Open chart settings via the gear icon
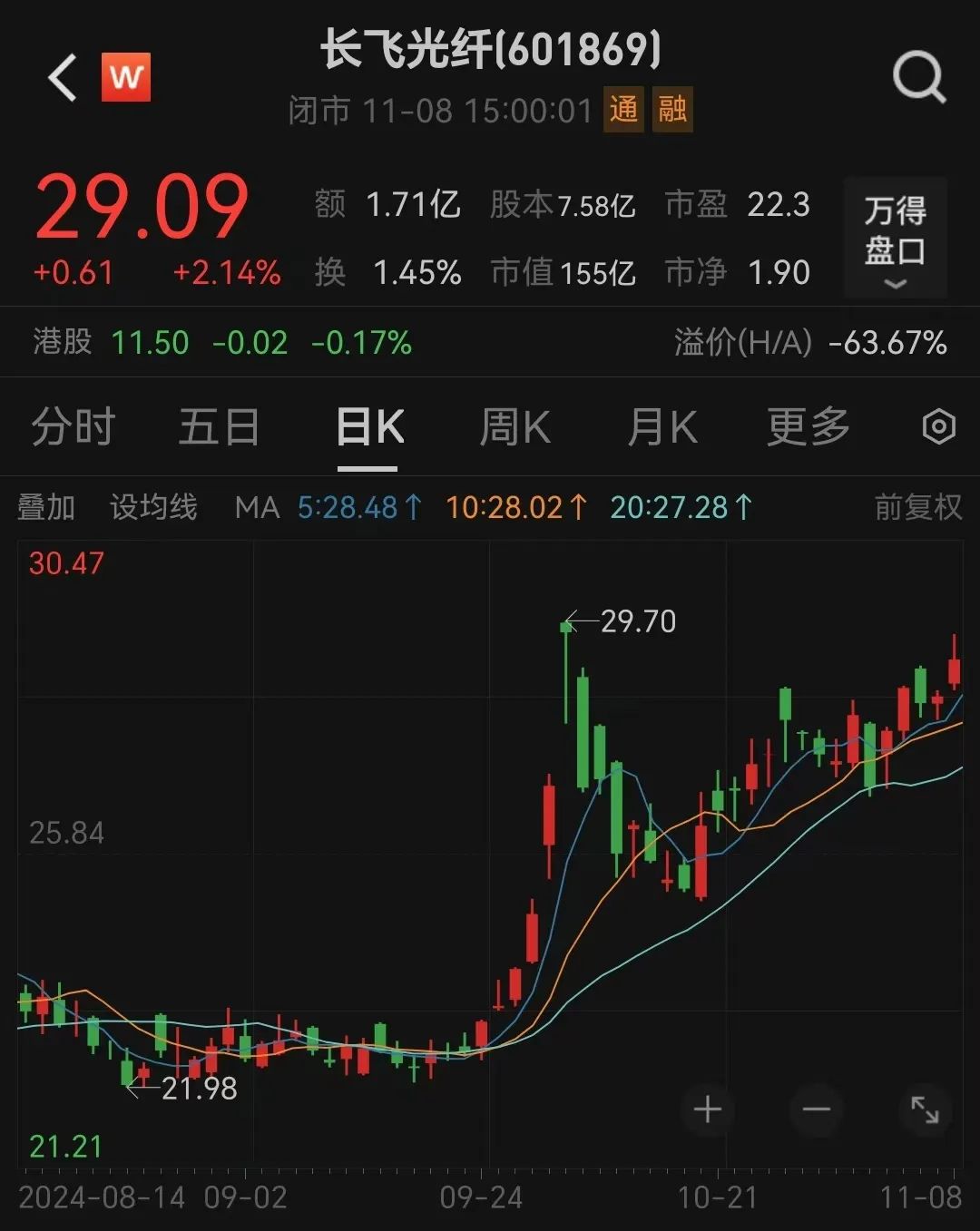The height and width of the screenshot is (1231, 980). 938,426
